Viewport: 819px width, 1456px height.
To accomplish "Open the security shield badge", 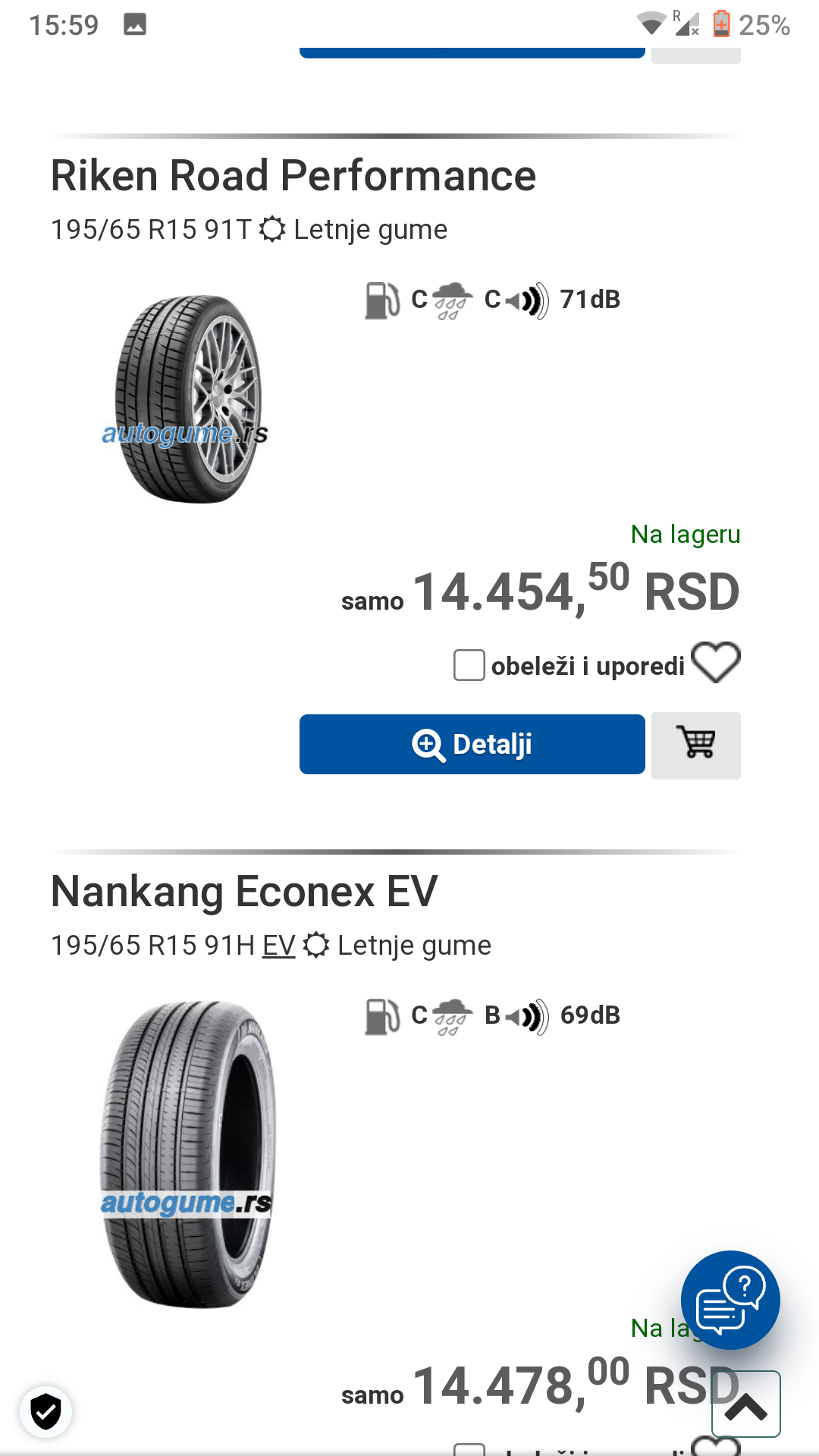I will pos(46,1412).
